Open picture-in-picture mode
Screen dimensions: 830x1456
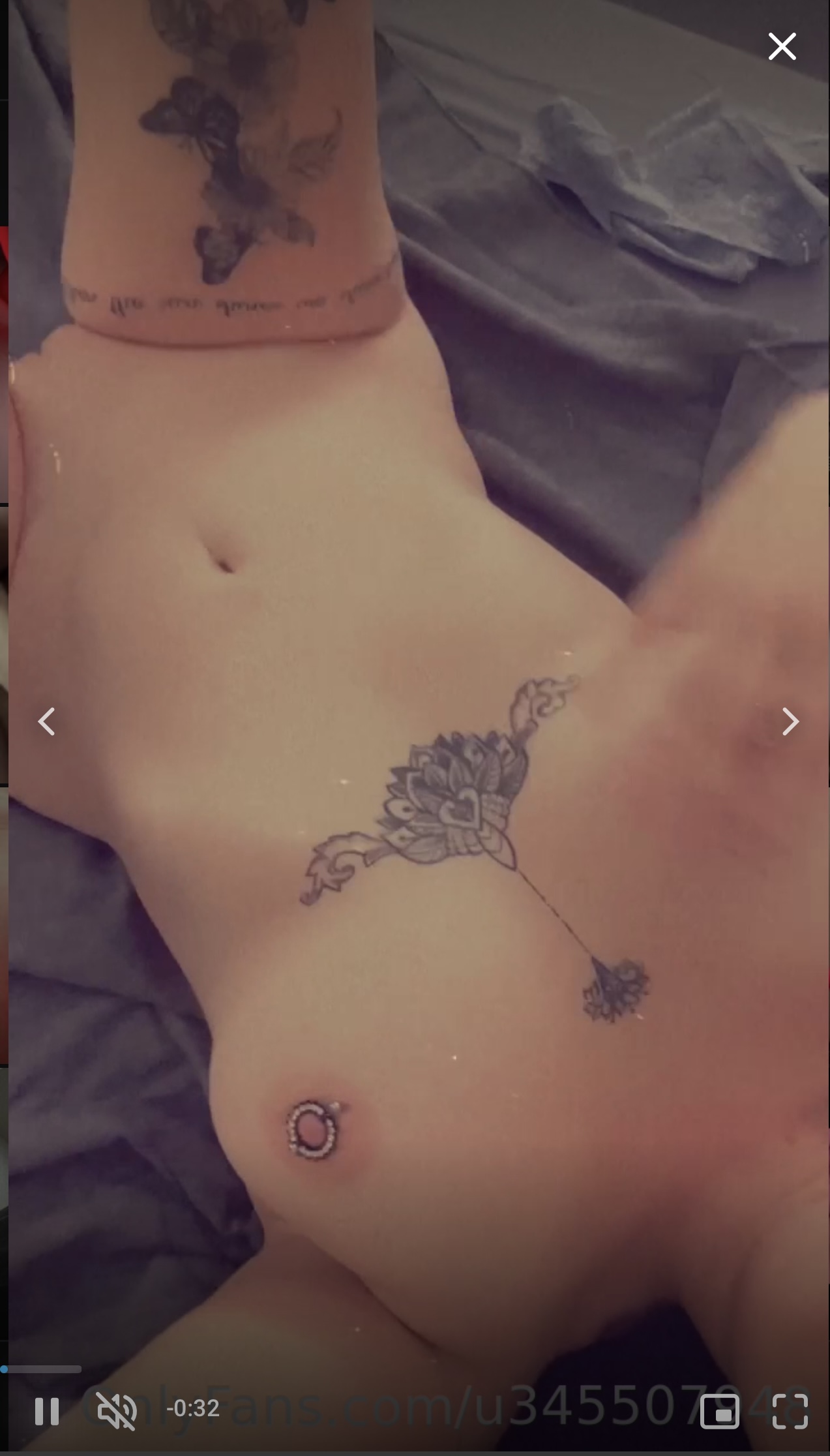click(719, 1411)
